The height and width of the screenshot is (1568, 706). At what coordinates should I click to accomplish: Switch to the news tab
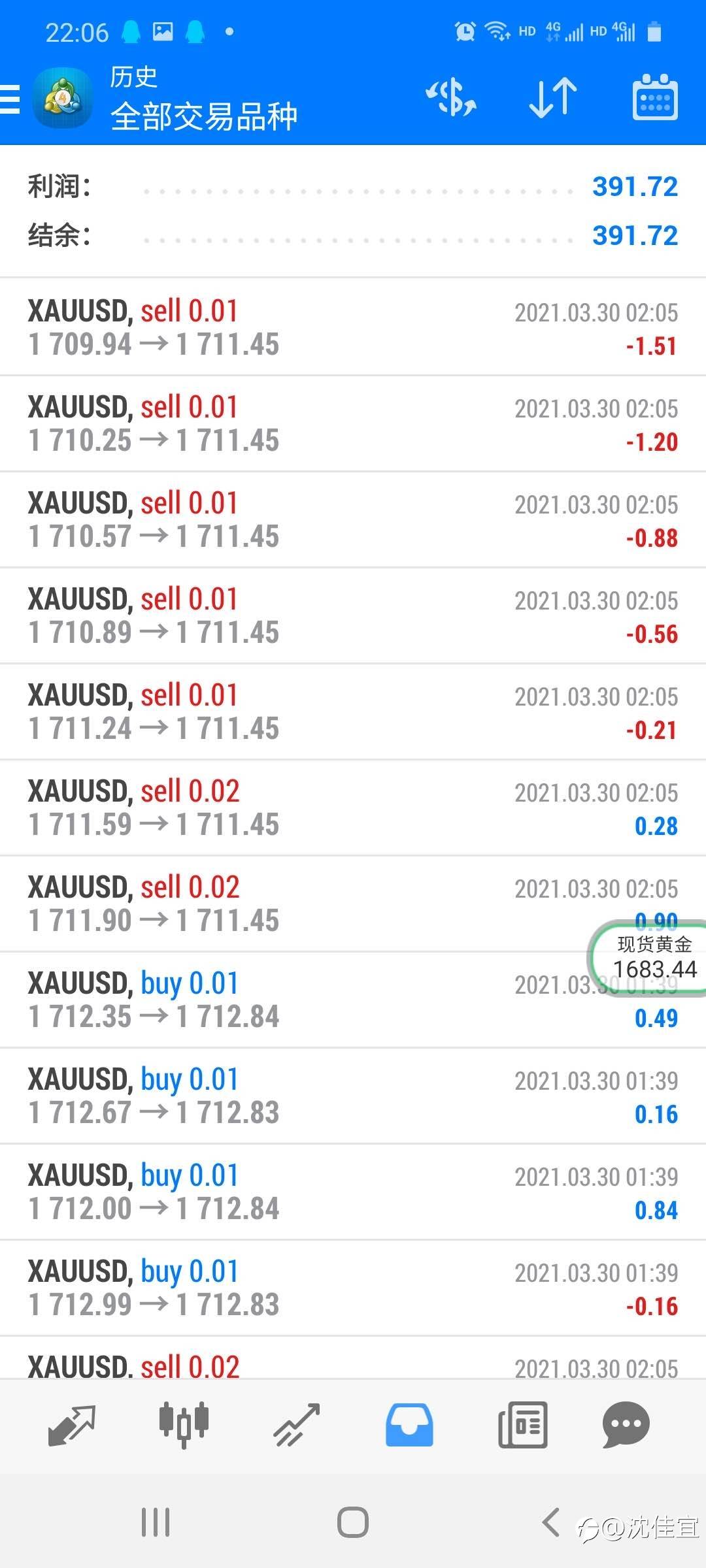522,1425
